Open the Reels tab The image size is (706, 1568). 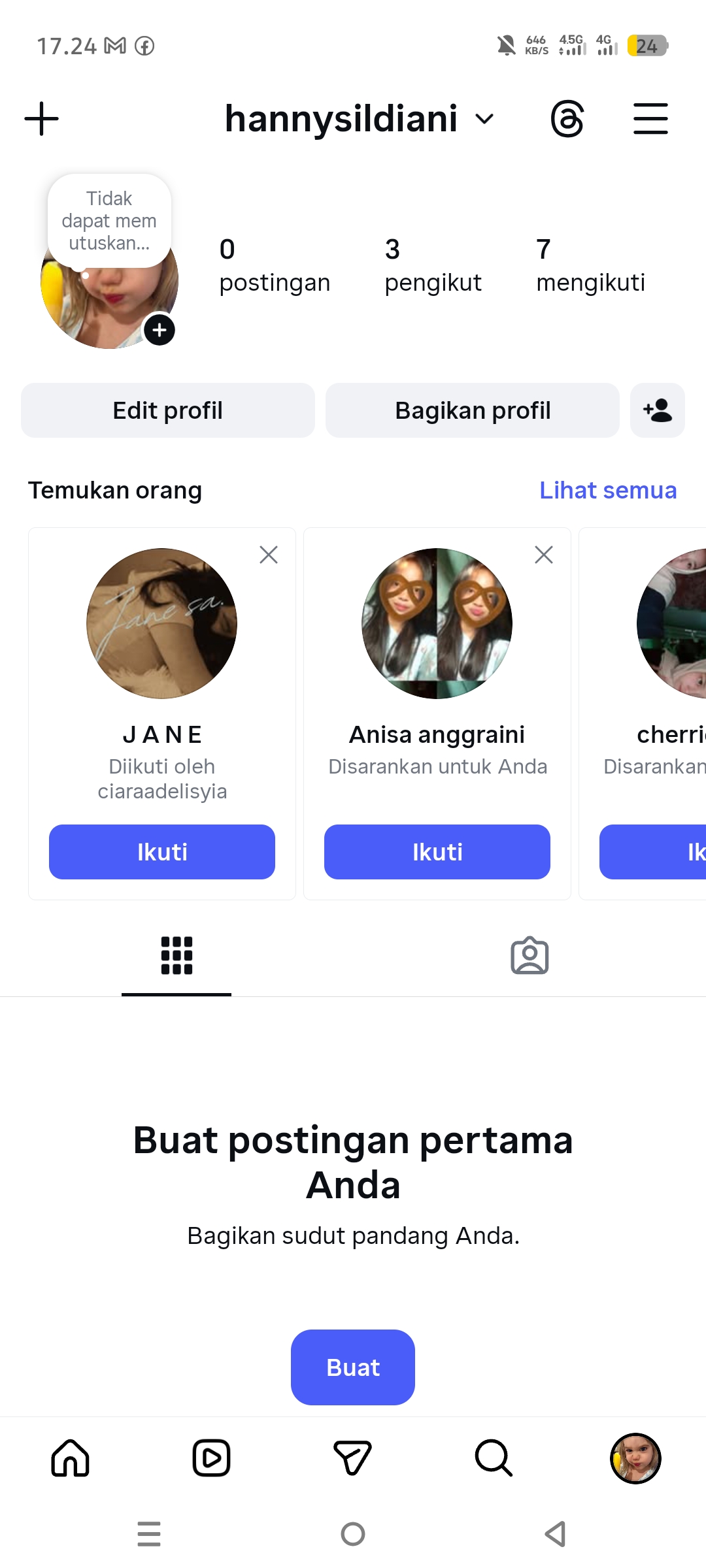coord(212,1458)
